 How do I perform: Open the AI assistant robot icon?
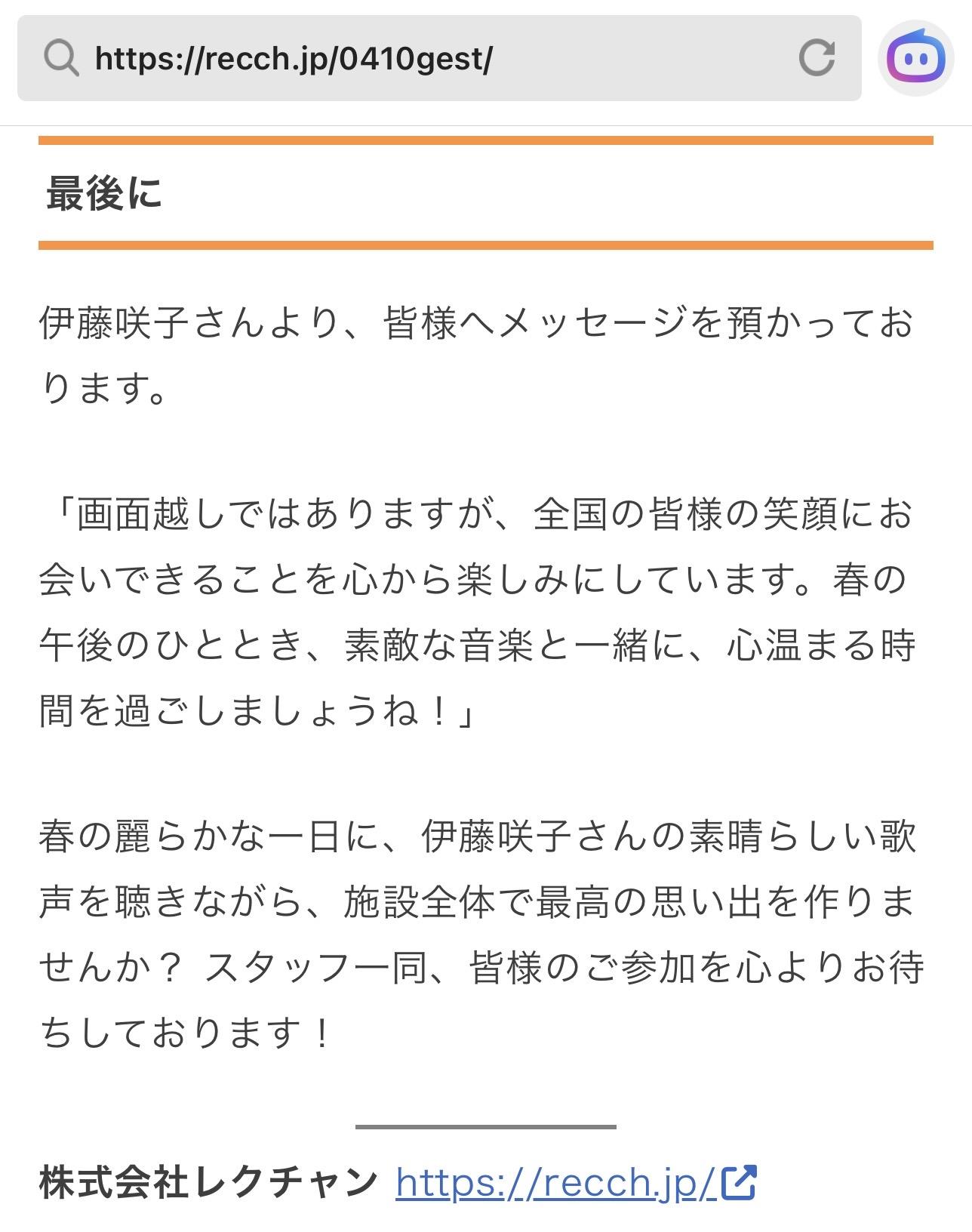pyautogui.click(x=917, y=57)
